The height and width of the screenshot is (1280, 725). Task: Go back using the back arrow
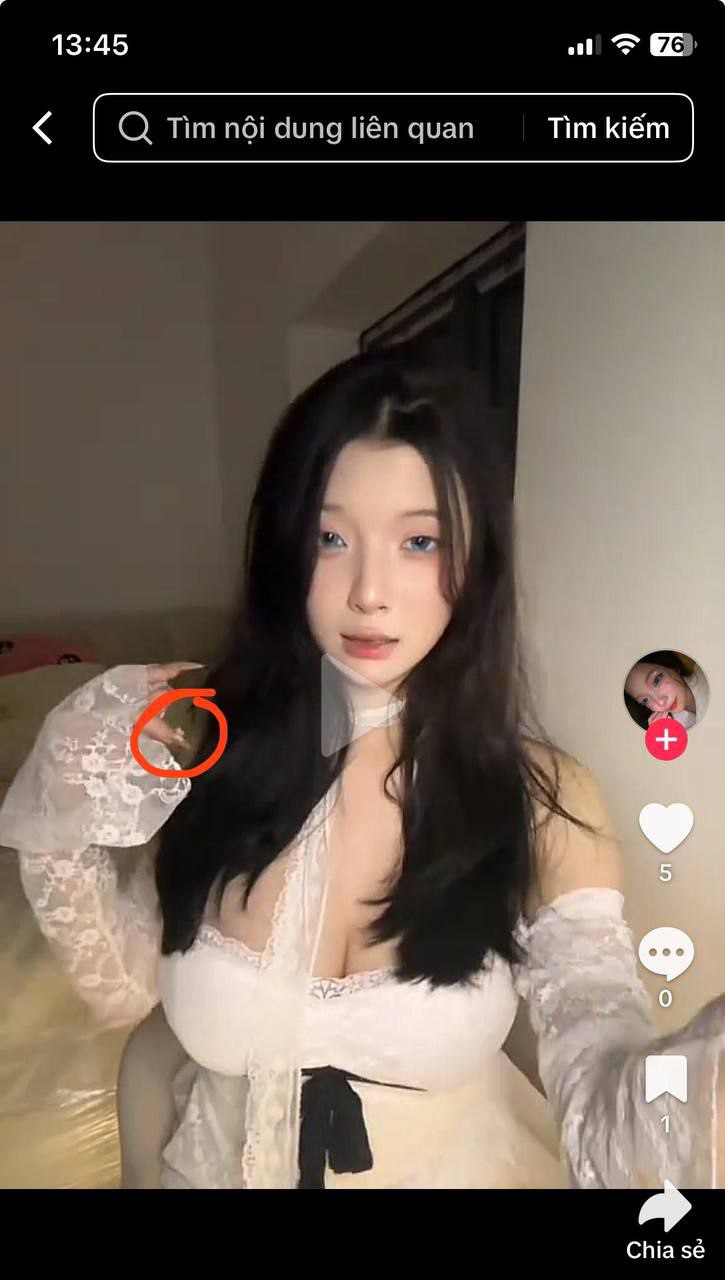click(42, 128)
